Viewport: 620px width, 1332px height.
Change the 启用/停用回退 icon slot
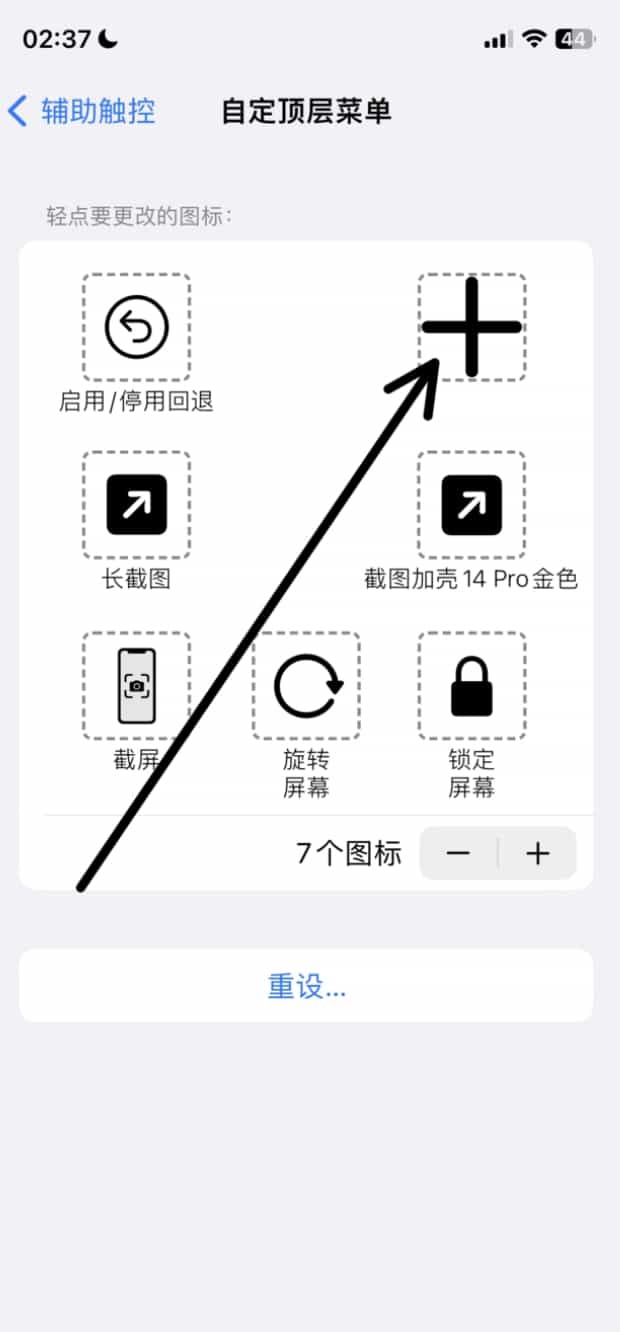tap(137, 328)
